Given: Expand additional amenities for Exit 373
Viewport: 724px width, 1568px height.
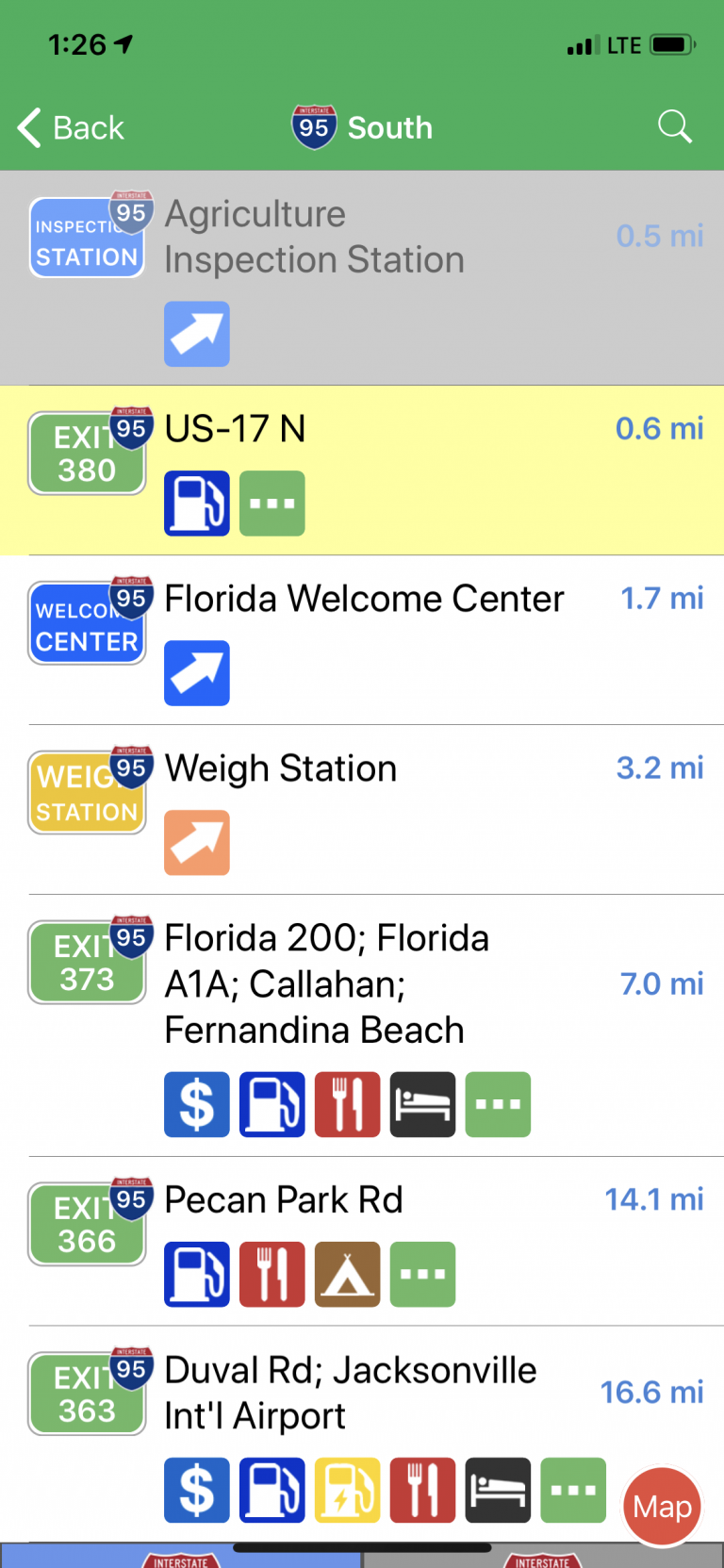Looking at the screenshot, I should click(498, 1104).
